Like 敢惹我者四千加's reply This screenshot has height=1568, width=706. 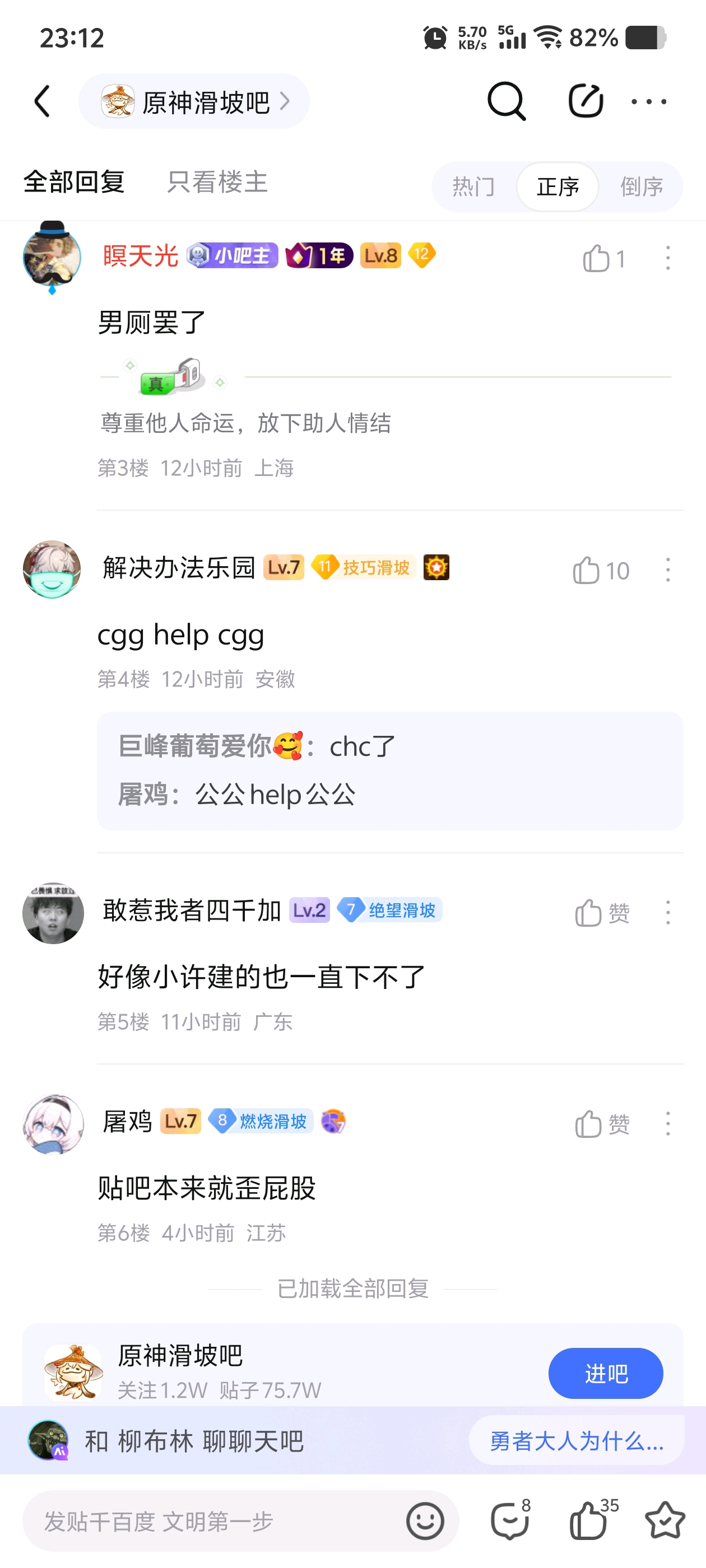pos(589,913)
